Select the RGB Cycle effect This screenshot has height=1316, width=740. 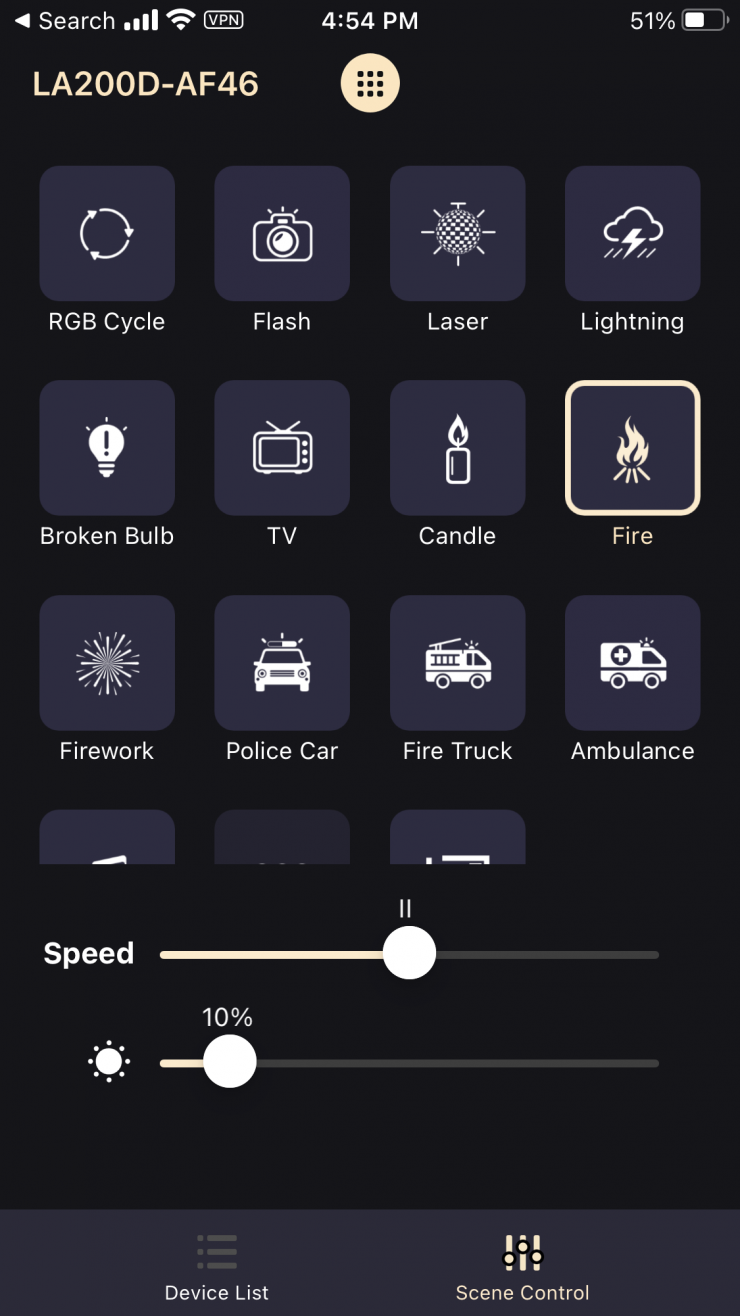pyautogui.click(x=107, y=234)
